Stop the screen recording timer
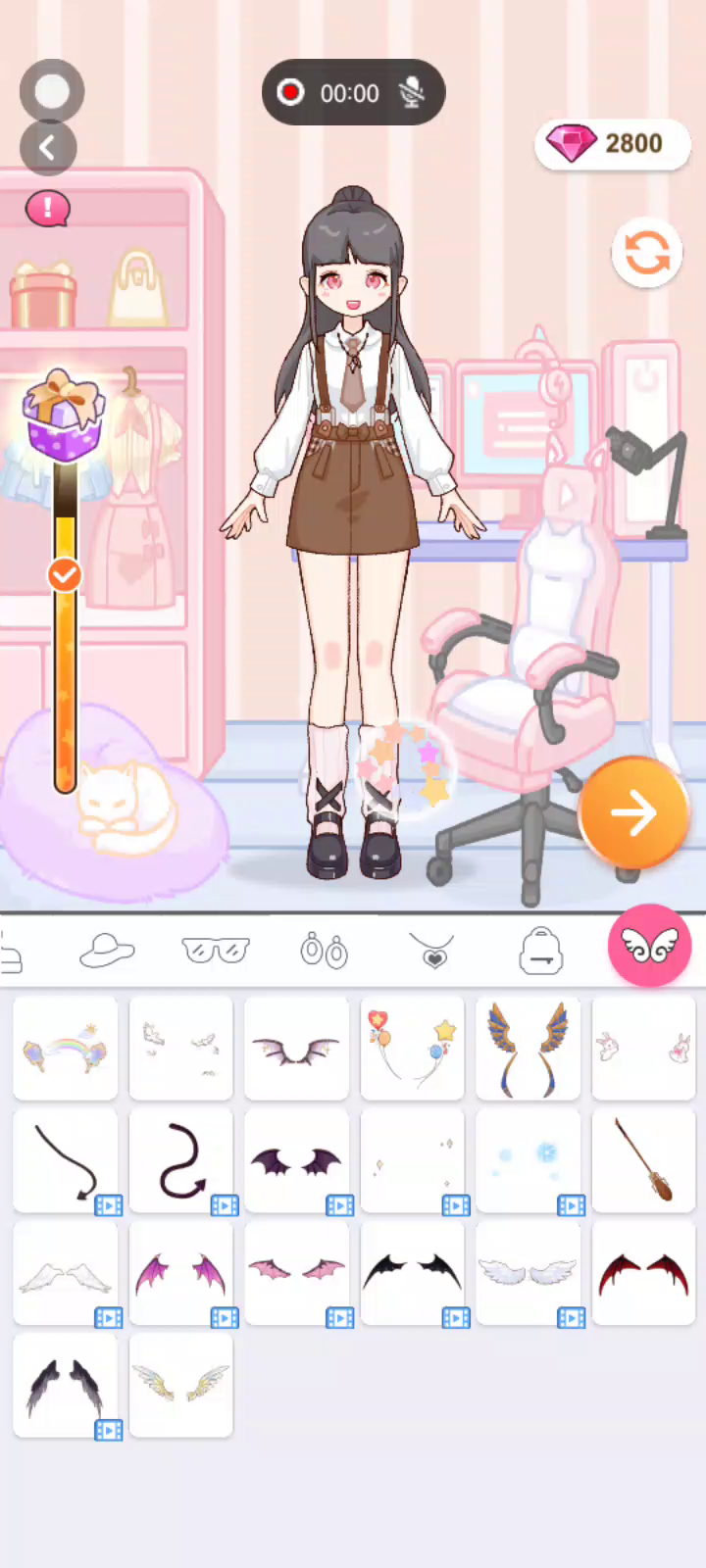This screenshot has width=706, height=1568. (x=290, y=92)
